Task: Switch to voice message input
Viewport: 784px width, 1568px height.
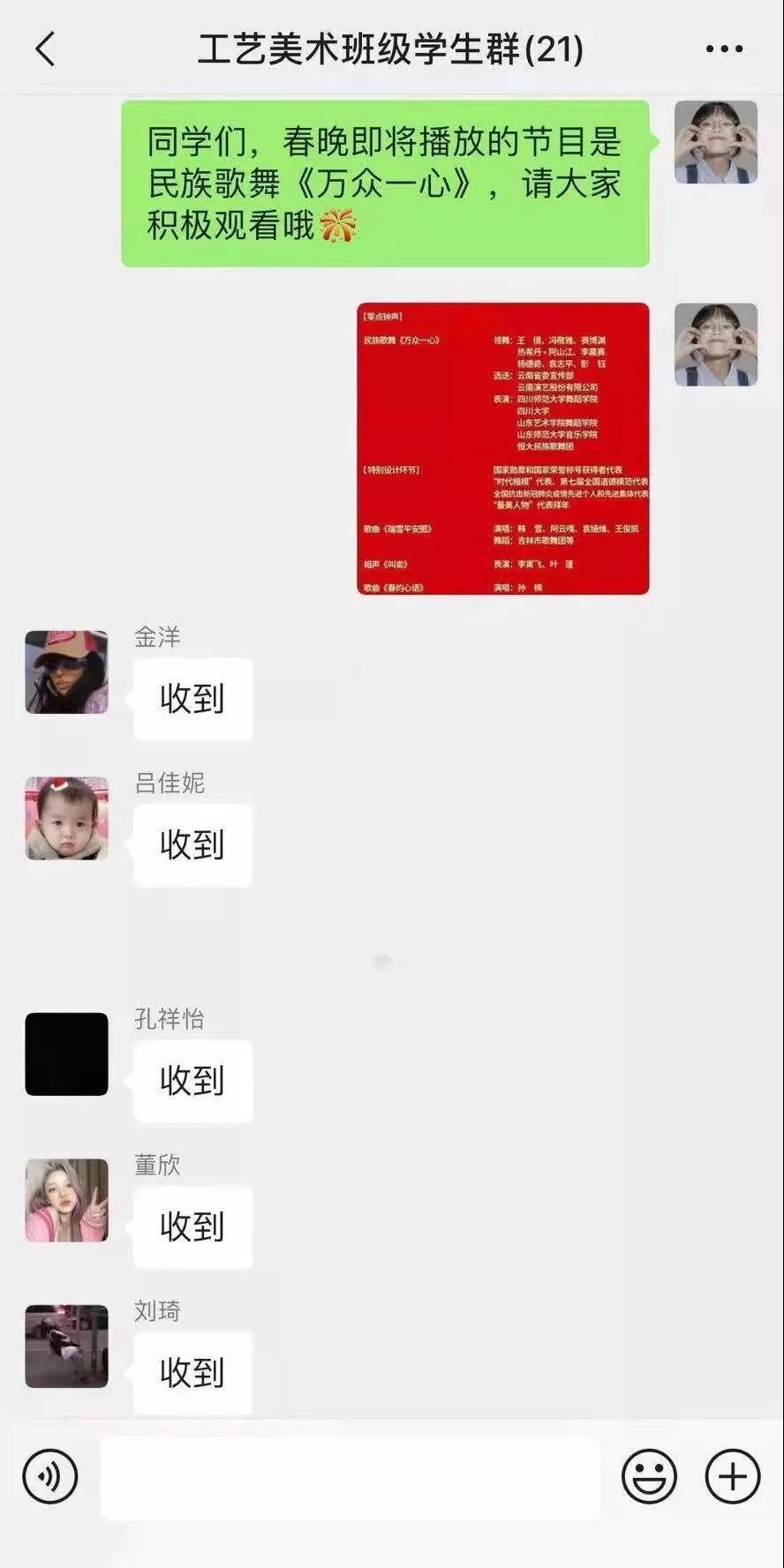Action: (50, 1475)
